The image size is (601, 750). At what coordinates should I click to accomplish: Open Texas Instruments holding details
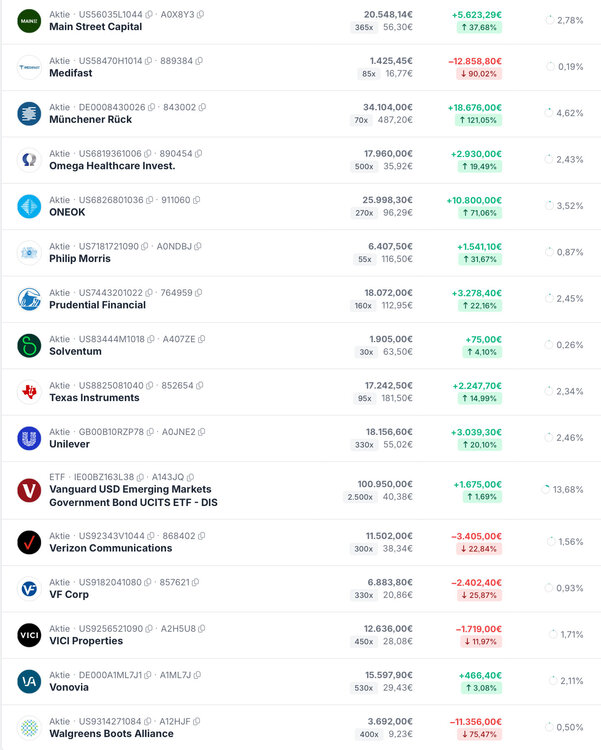coord(94,398)
